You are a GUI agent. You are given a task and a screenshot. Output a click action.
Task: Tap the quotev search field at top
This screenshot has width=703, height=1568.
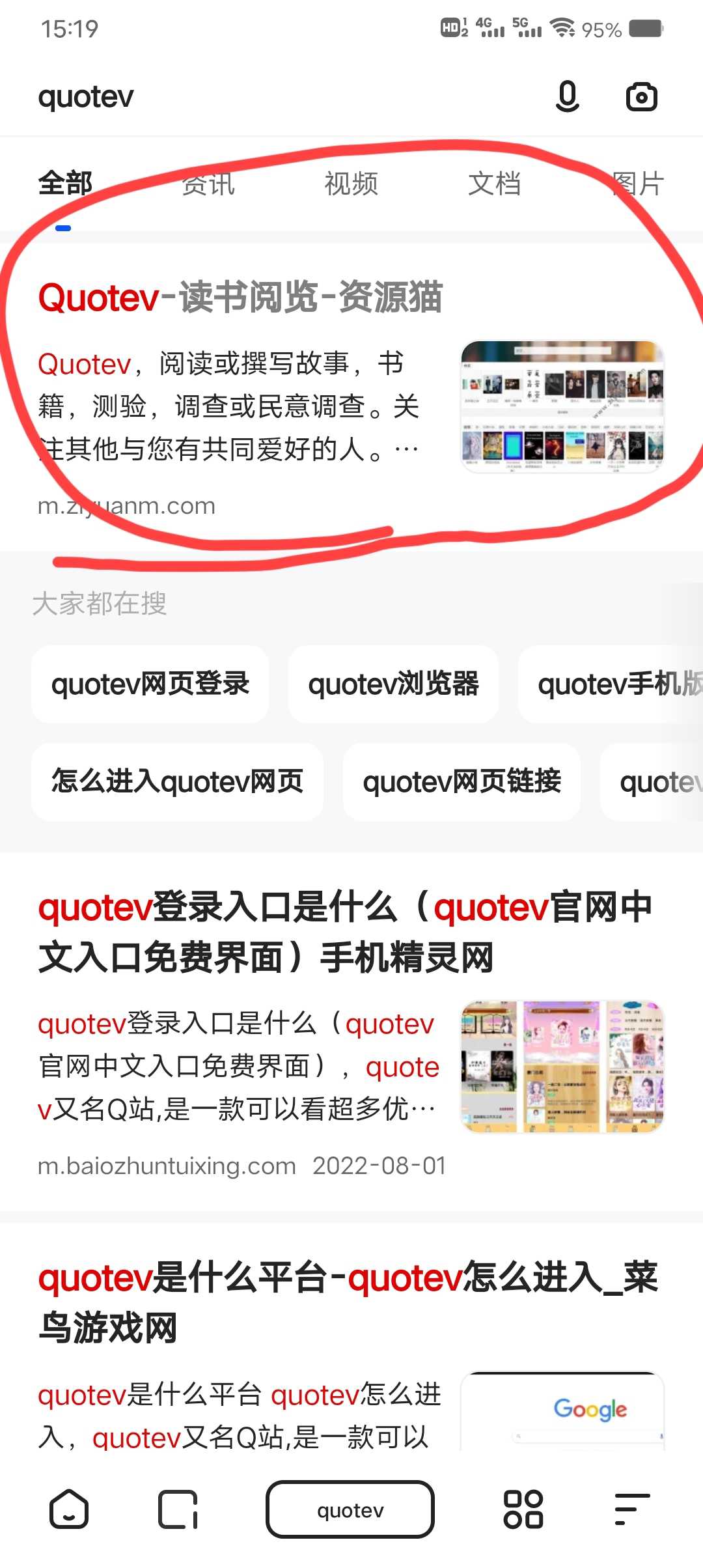pyautogui.click(x=260, y=97)
